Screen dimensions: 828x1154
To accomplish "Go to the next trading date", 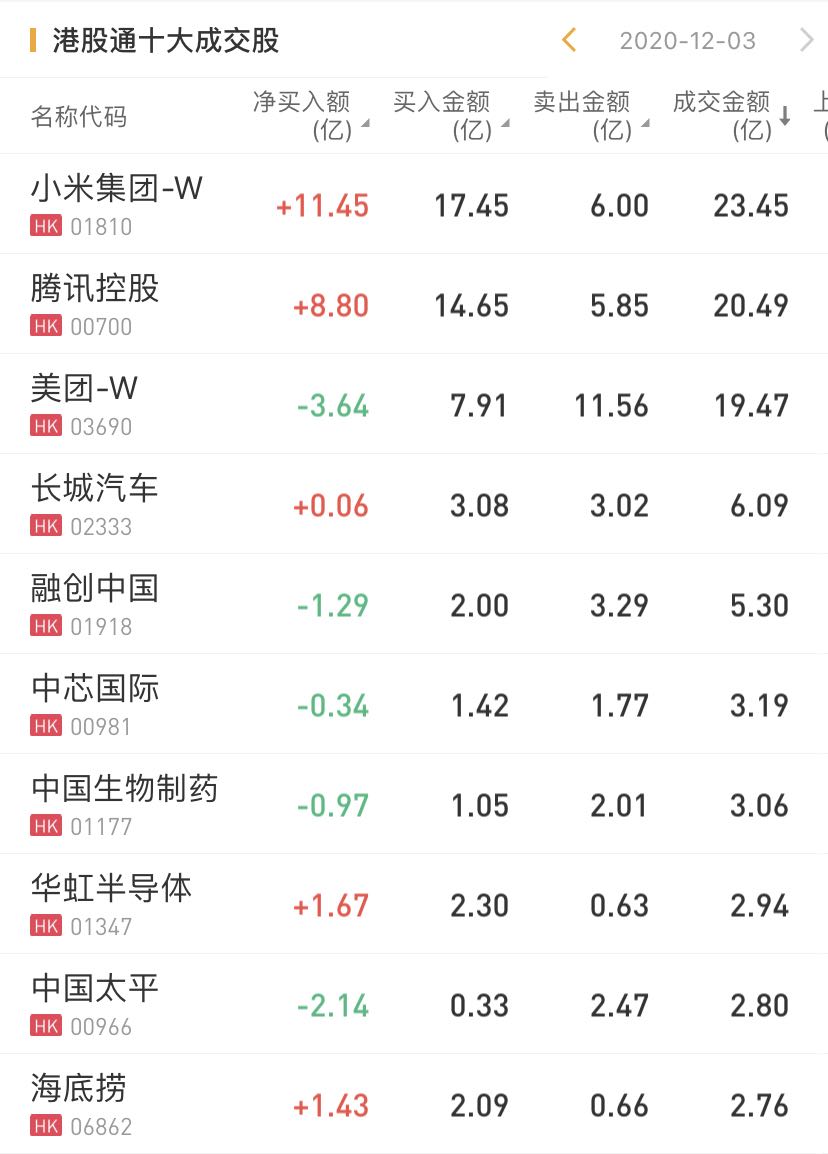I will click(x=806, y=41).
